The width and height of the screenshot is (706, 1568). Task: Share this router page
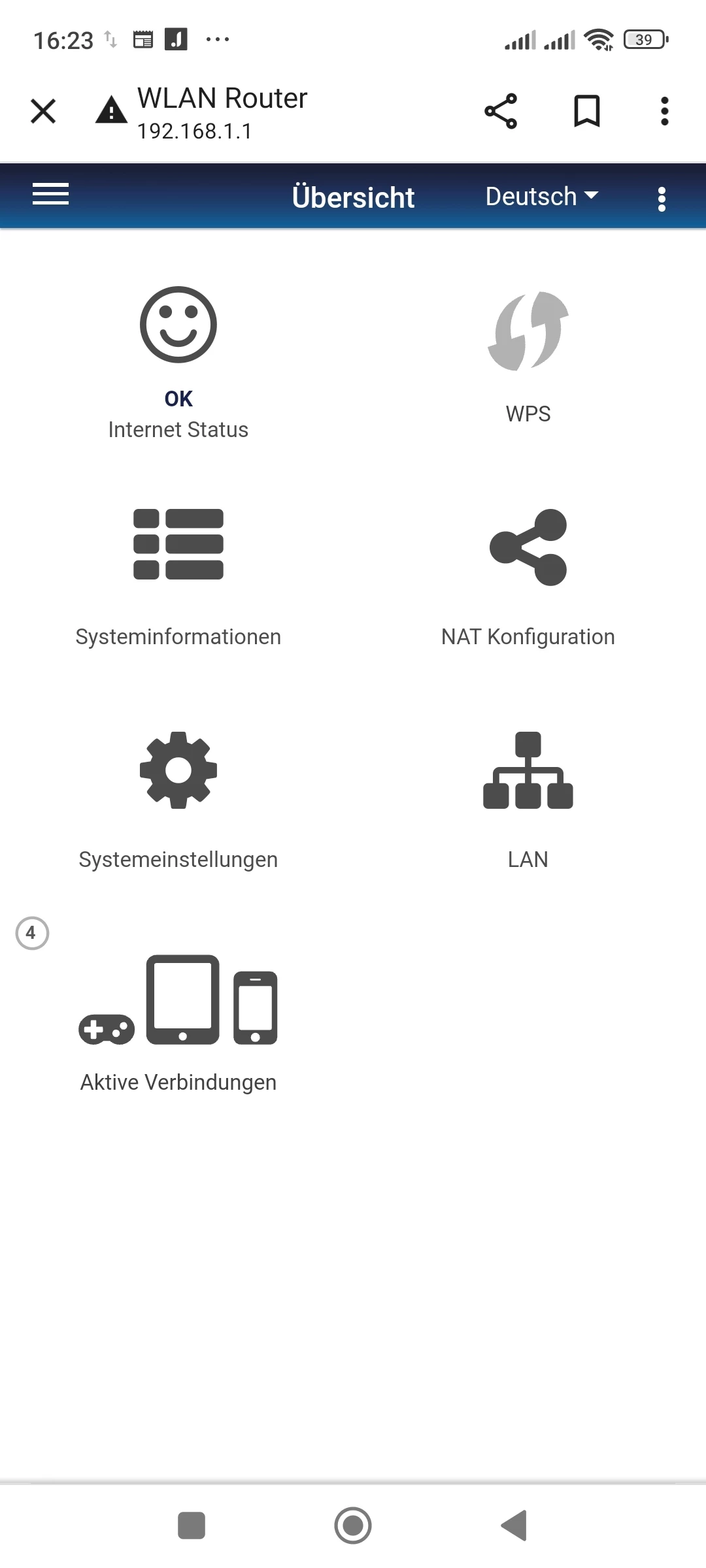pos(501,111)
